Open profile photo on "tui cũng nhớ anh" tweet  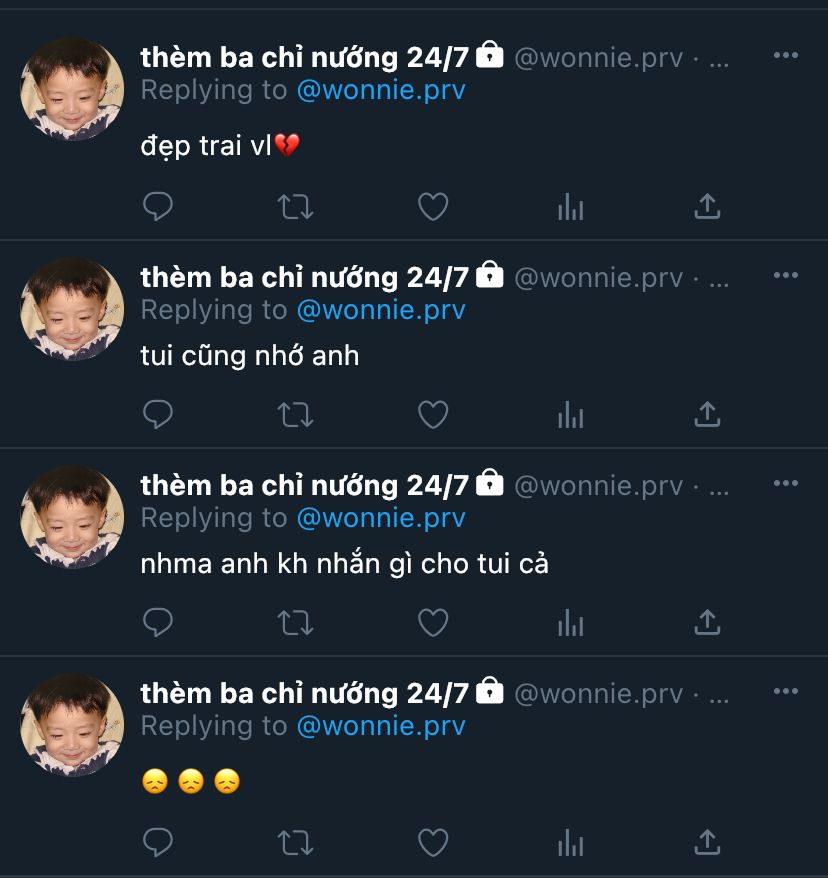point(72,309)
